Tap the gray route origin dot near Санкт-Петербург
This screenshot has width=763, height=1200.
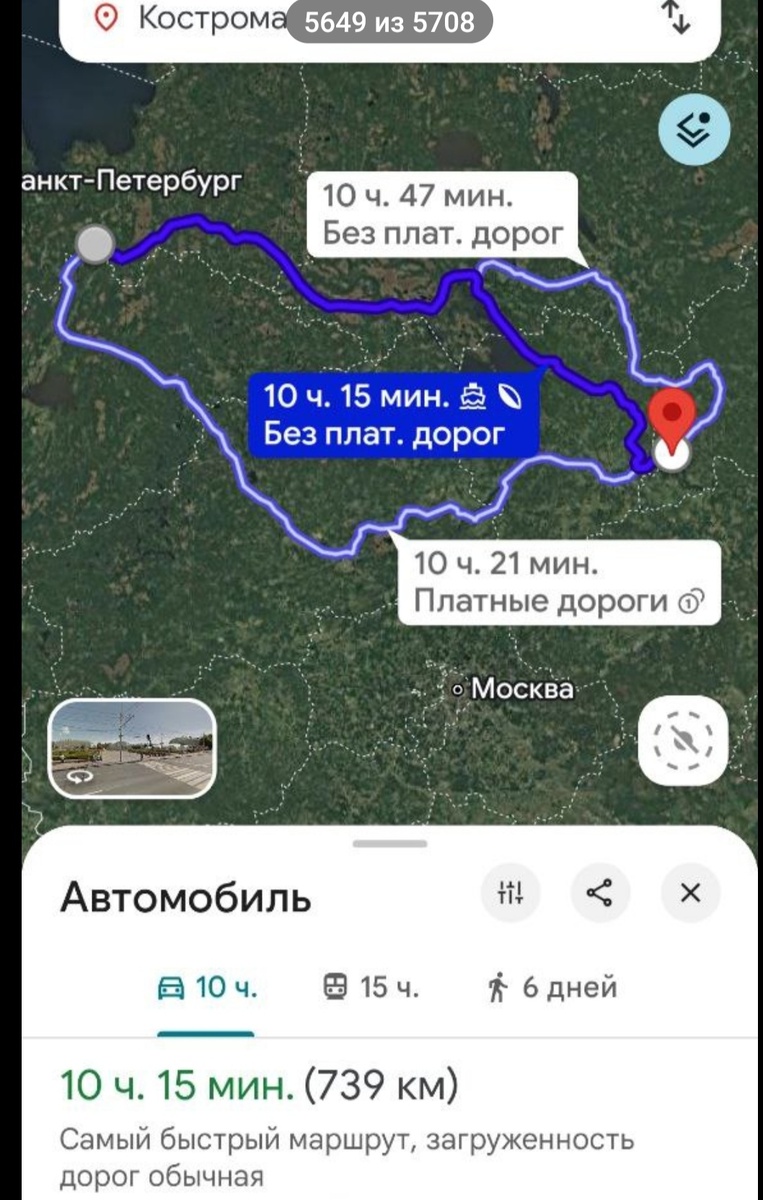(x=96, y=243)
